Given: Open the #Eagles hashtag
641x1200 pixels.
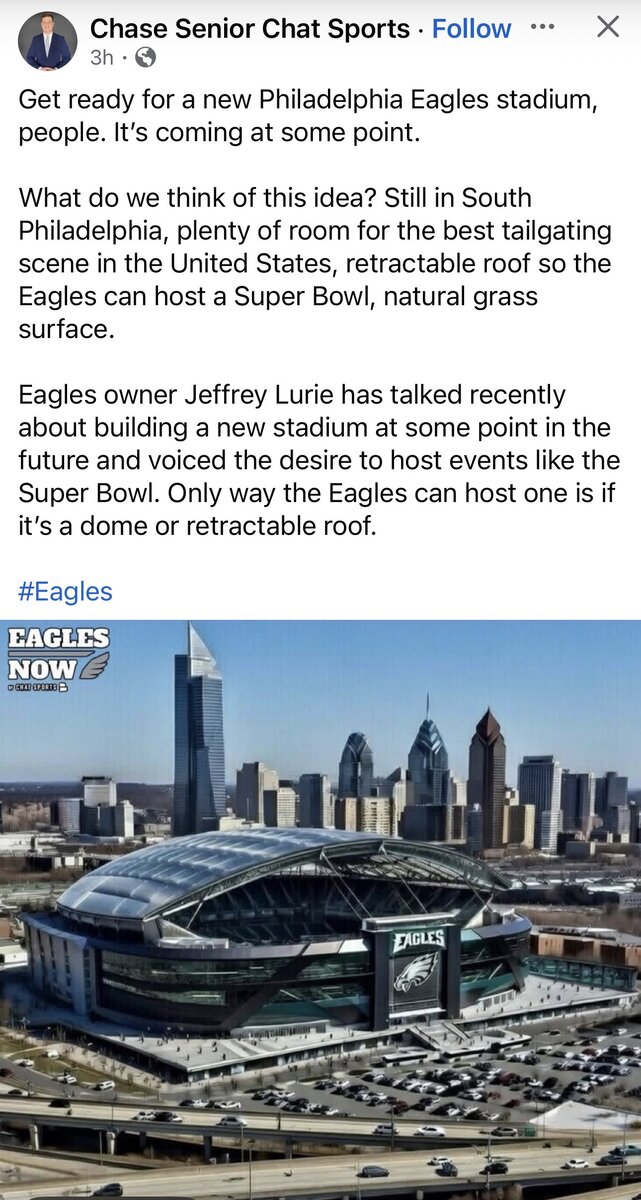Looking at the screenshot, I should tap(65, 591).
